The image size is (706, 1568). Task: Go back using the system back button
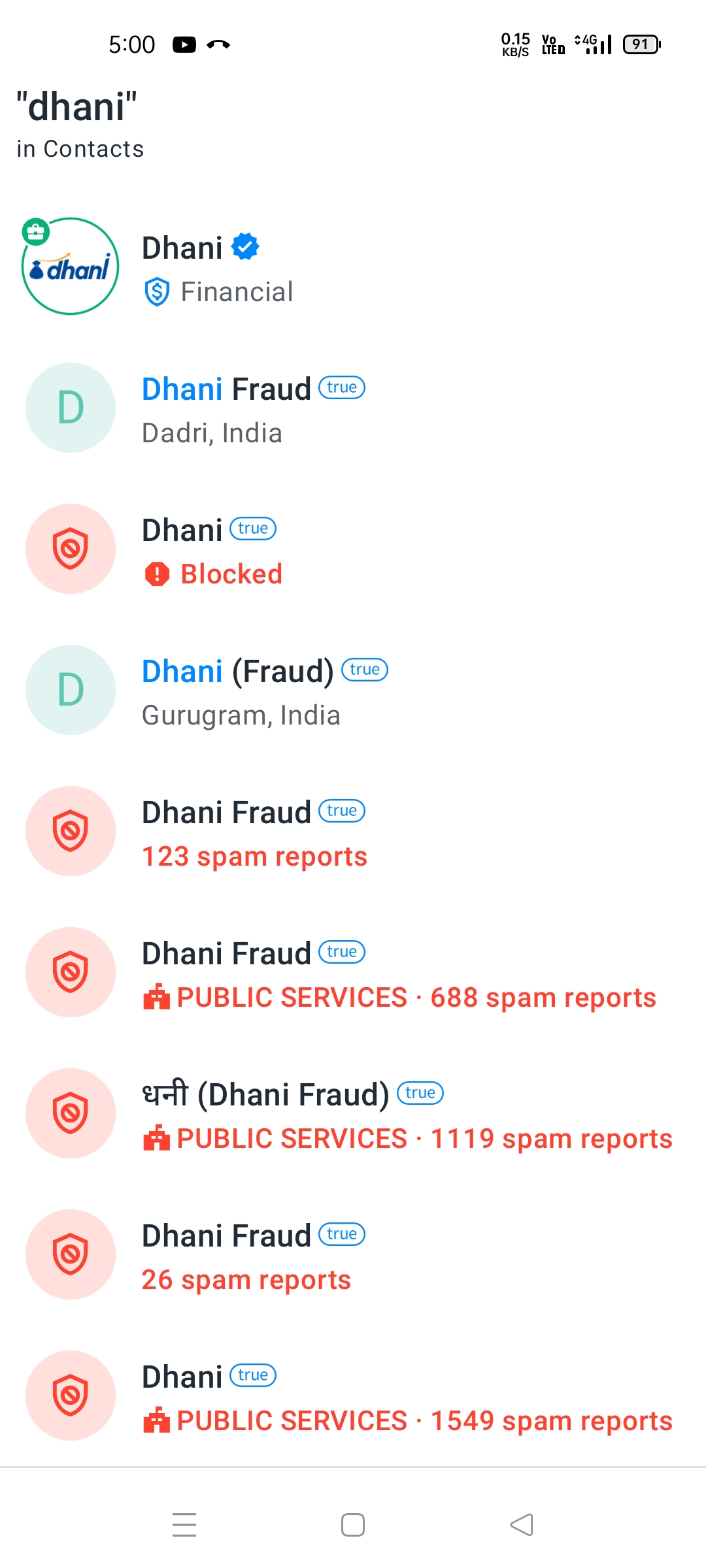522,1525
